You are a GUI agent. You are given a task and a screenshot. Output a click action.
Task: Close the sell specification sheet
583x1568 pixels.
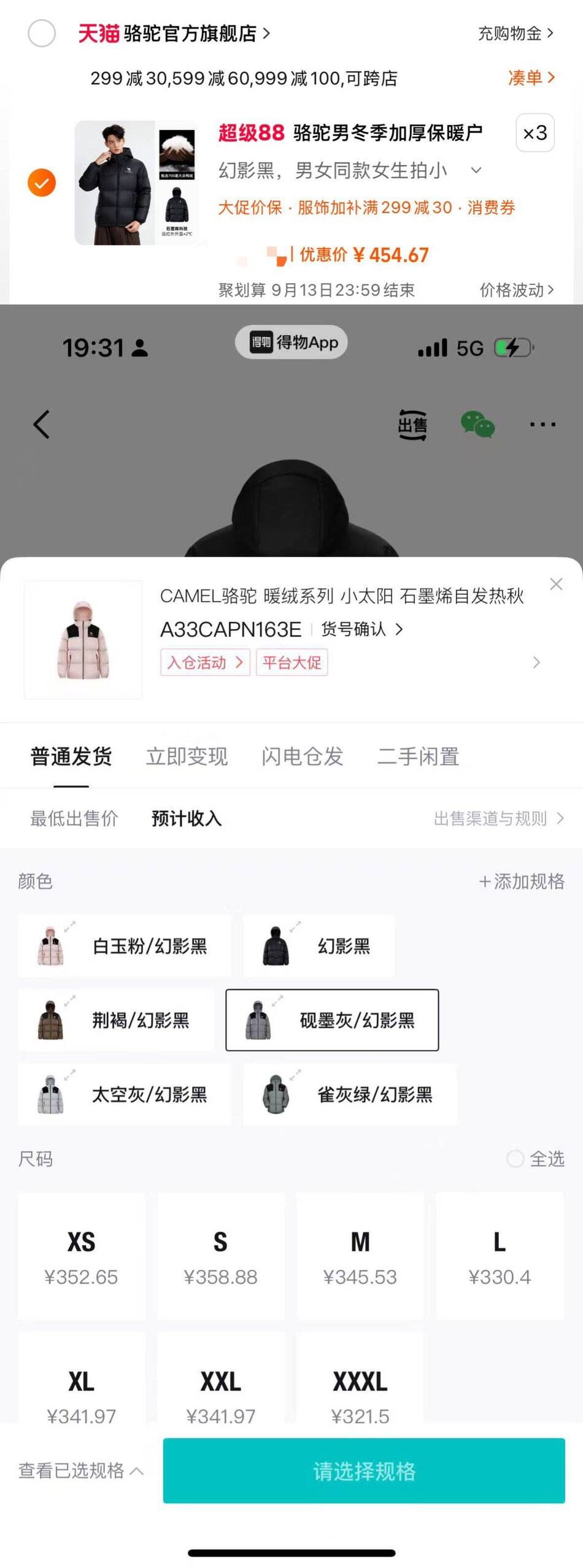coord(556,584)
